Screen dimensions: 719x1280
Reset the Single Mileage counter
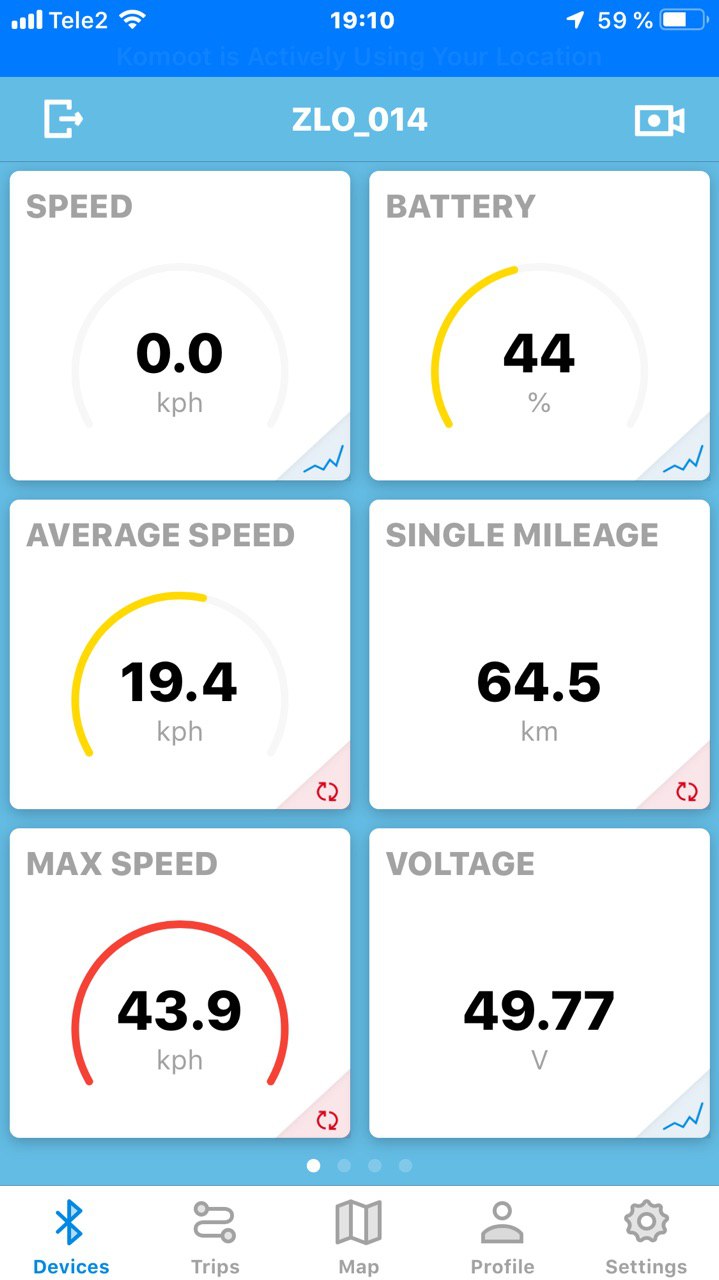coord(687,792)
